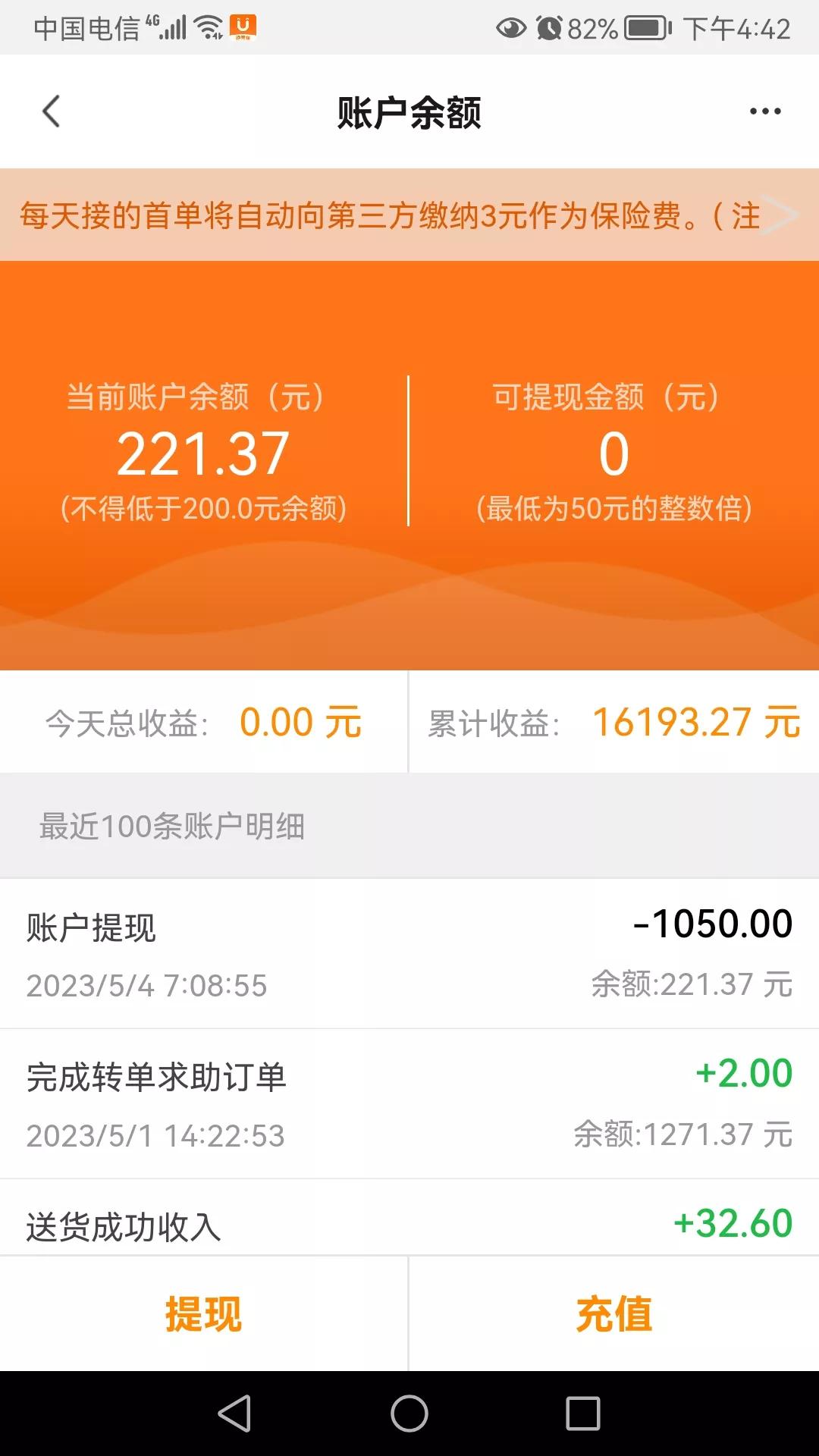Select the 账户提现 -1050.00 record
Viewport: 819px width, 1456px height.
coord(409,952)
